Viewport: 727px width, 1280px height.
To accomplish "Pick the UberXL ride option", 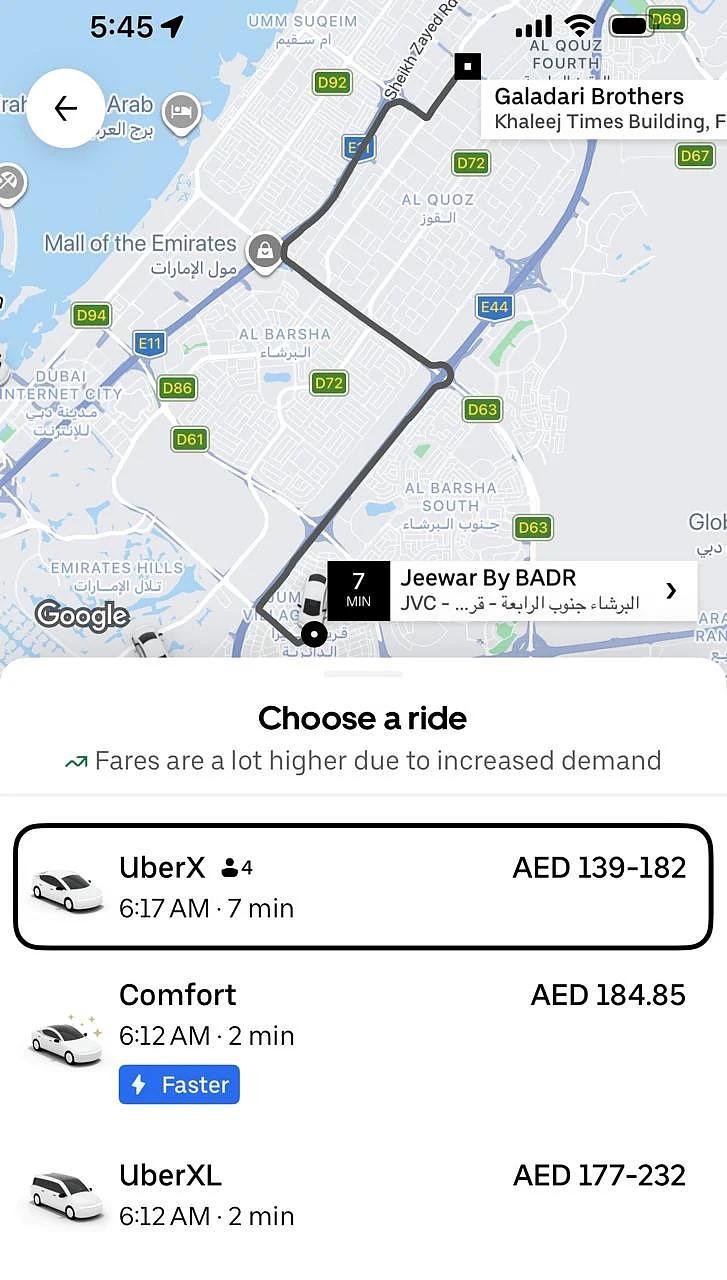I will (363, 1194).
